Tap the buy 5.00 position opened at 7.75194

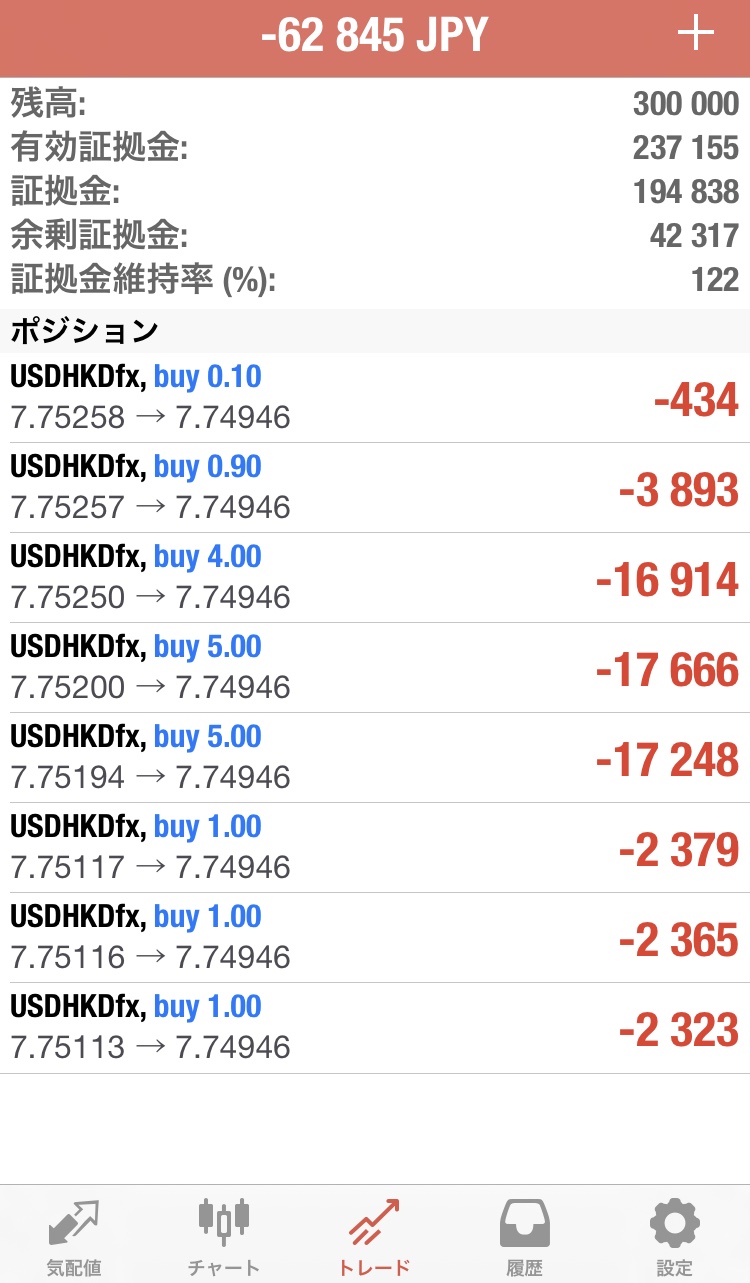375,758
